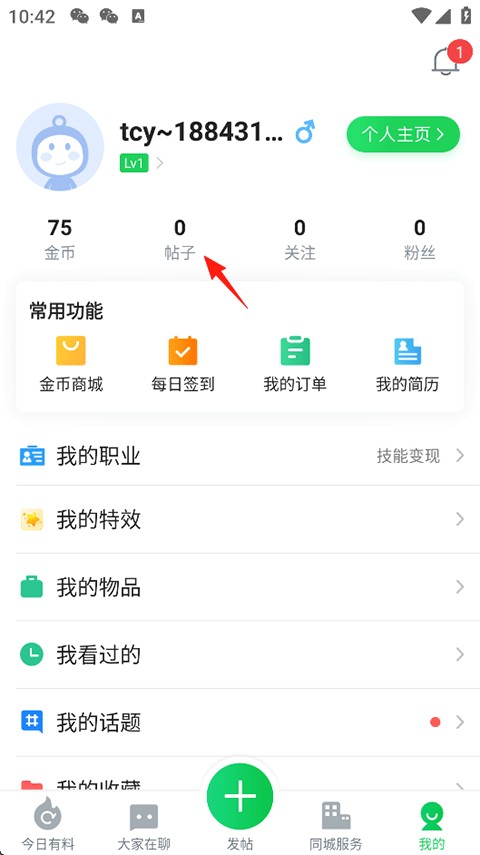Open 金币商城 coin mall
Viewport: 480px width, 855px height.
pos(71,364)
